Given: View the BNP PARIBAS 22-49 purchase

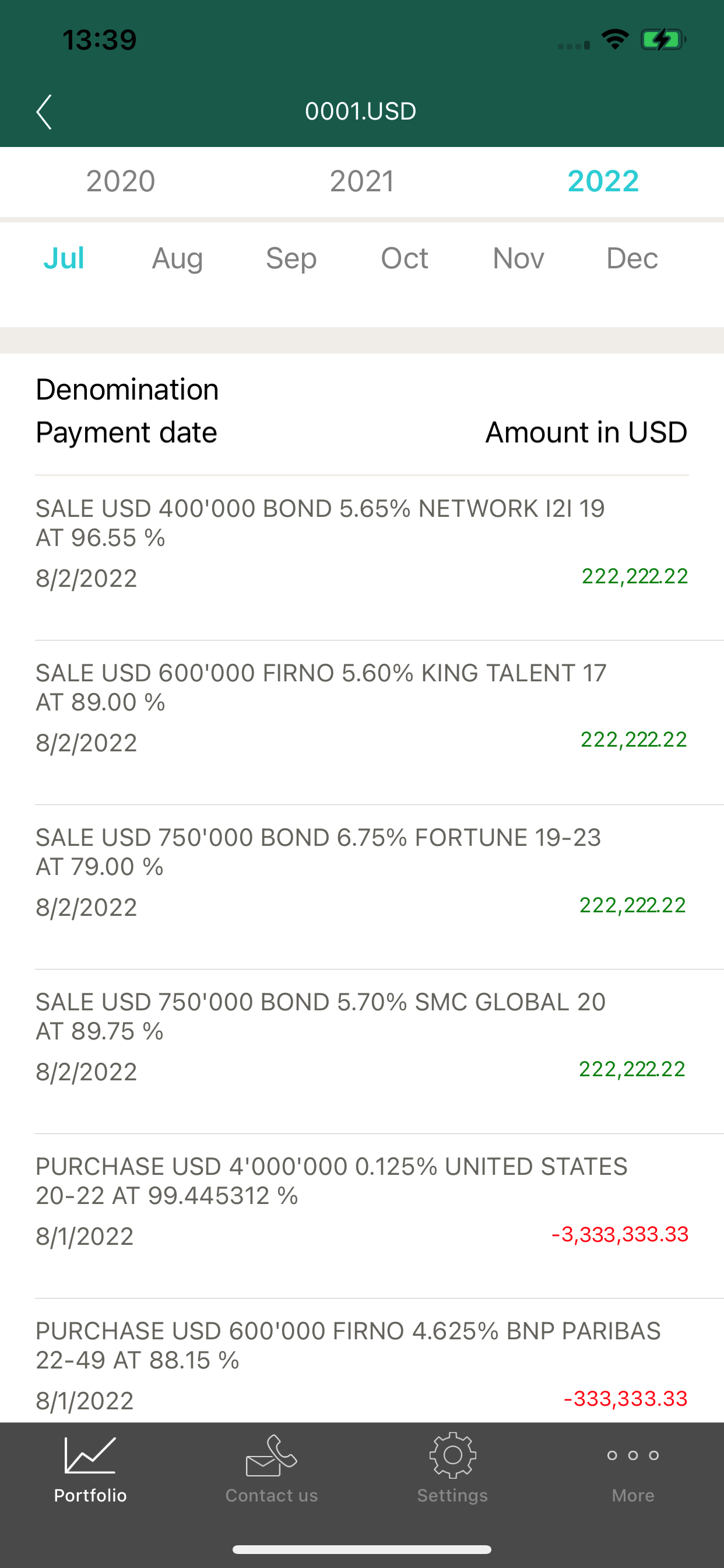Looking at the screenshot, I should [362, 1361].
